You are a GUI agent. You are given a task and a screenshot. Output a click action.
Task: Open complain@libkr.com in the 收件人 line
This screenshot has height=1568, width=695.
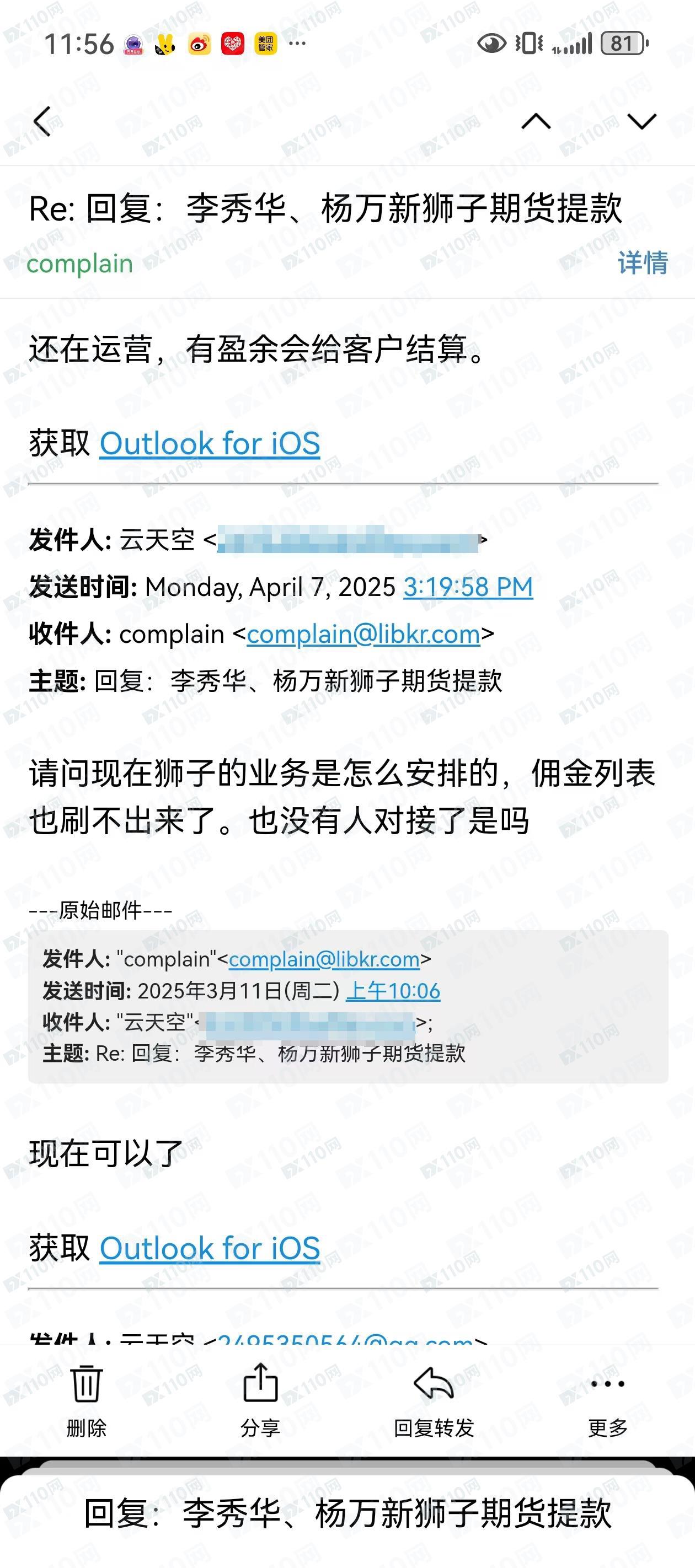click(363, 634)
